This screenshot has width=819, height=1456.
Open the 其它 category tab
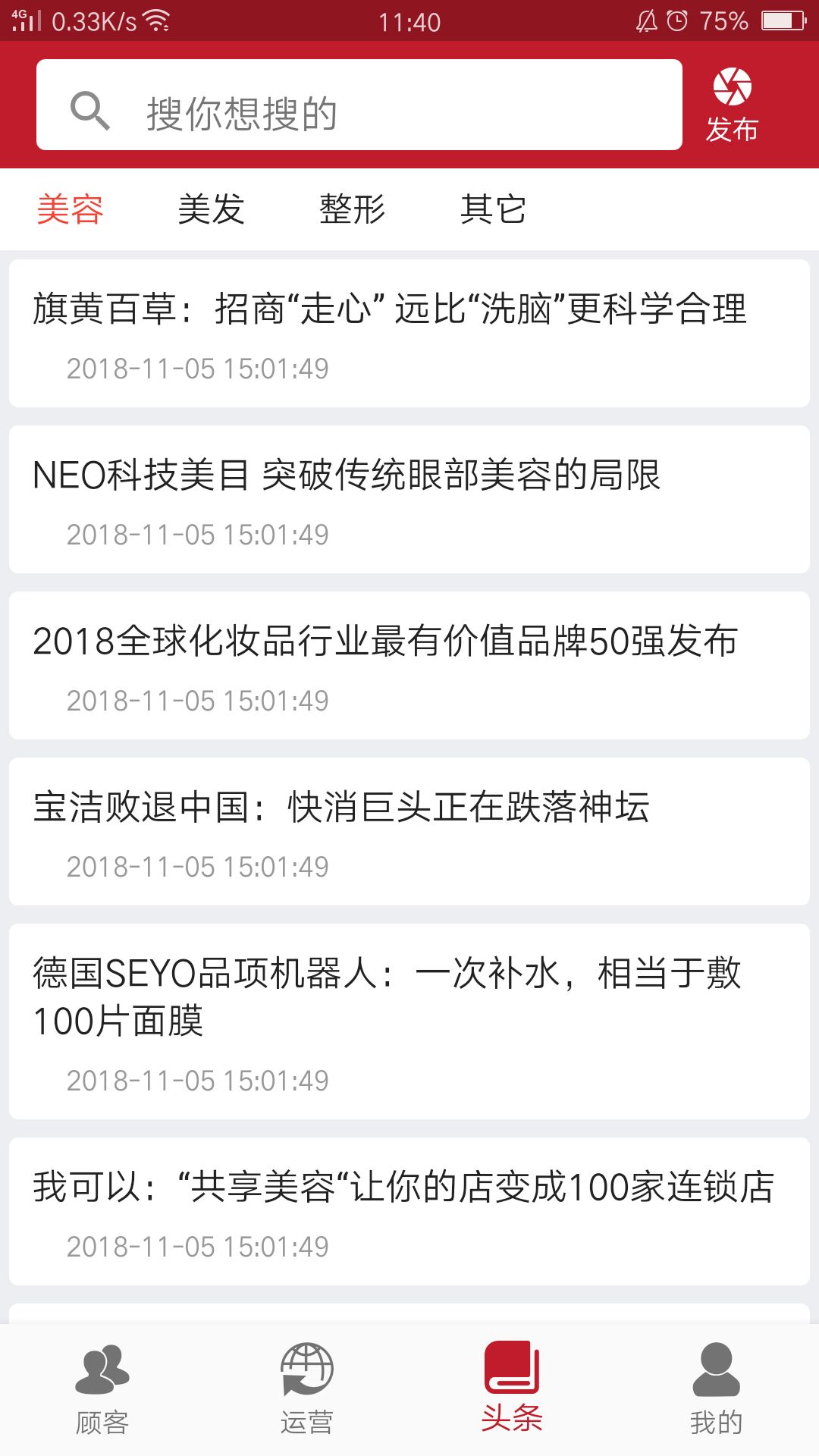494,209
